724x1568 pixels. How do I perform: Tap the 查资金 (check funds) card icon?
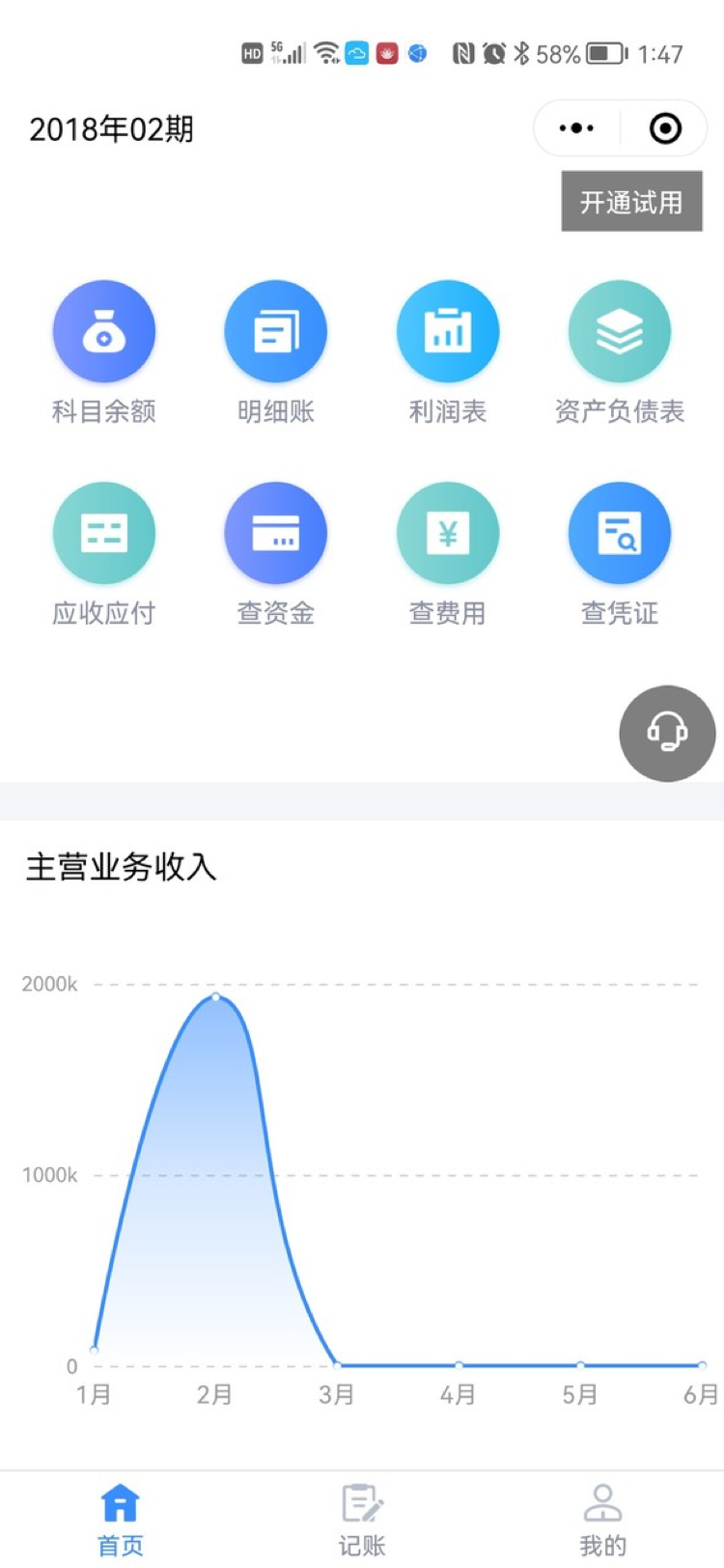[x=276, y=533]
